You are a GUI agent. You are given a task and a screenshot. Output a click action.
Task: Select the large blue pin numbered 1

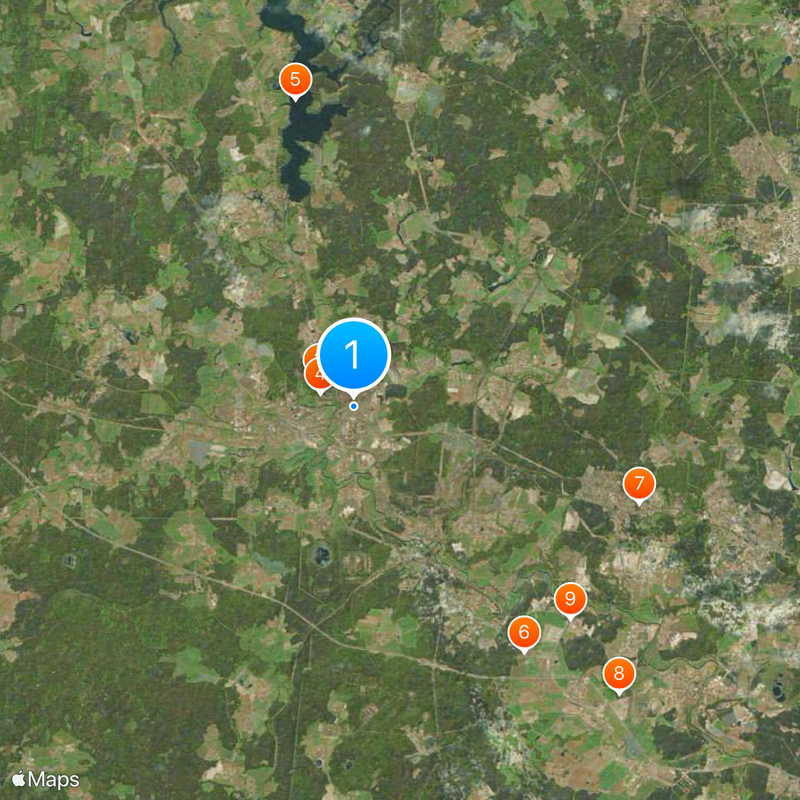click(x=353, y=354)
